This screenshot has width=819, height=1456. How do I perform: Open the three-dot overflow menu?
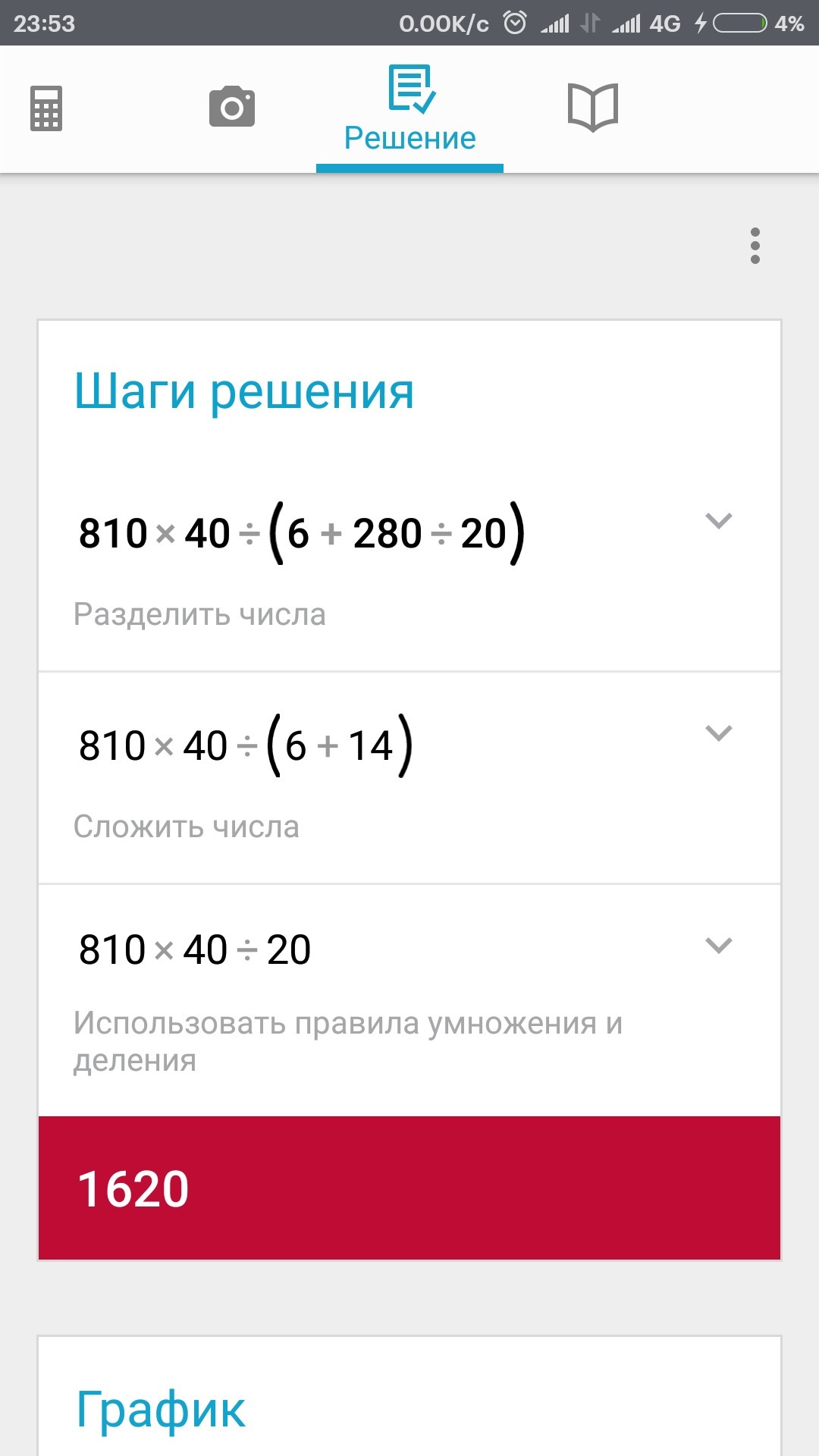click(x=755, y=246)
